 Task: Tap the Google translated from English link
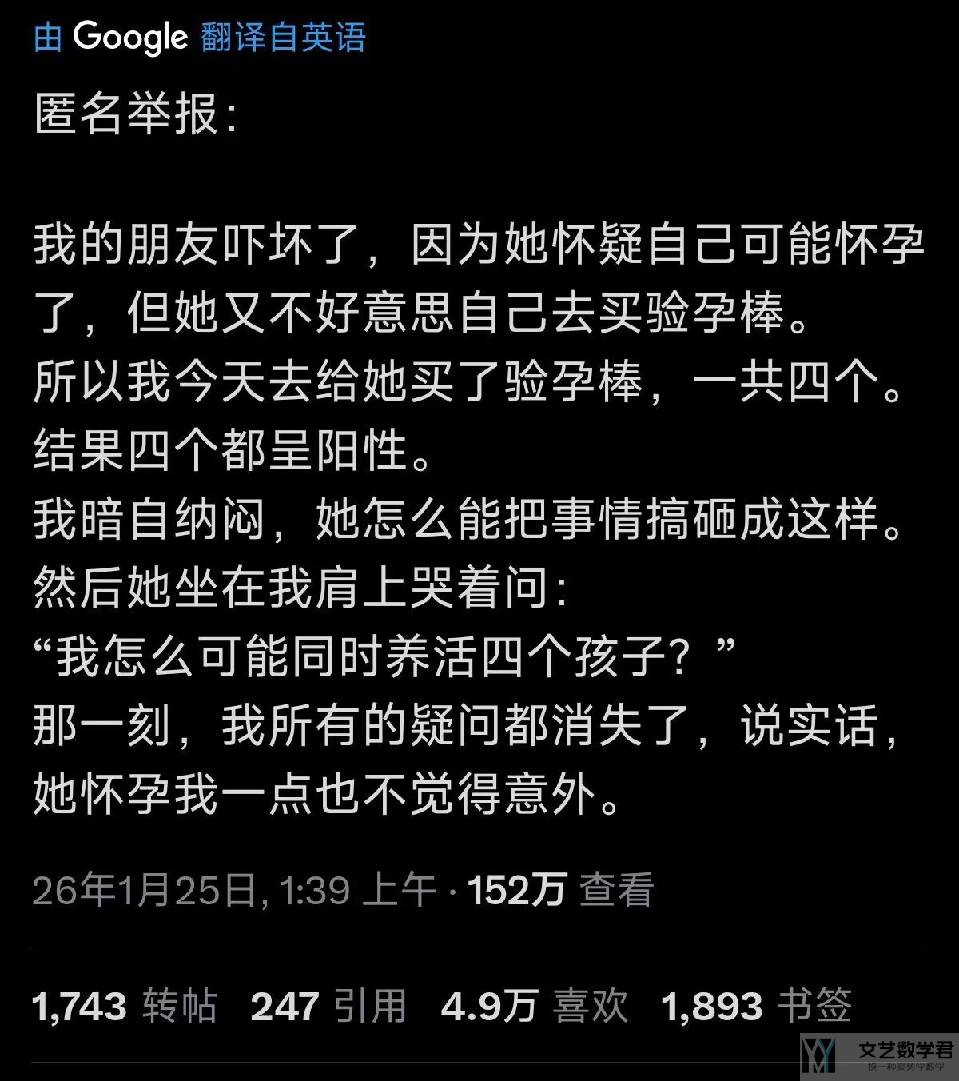(200, 38)
